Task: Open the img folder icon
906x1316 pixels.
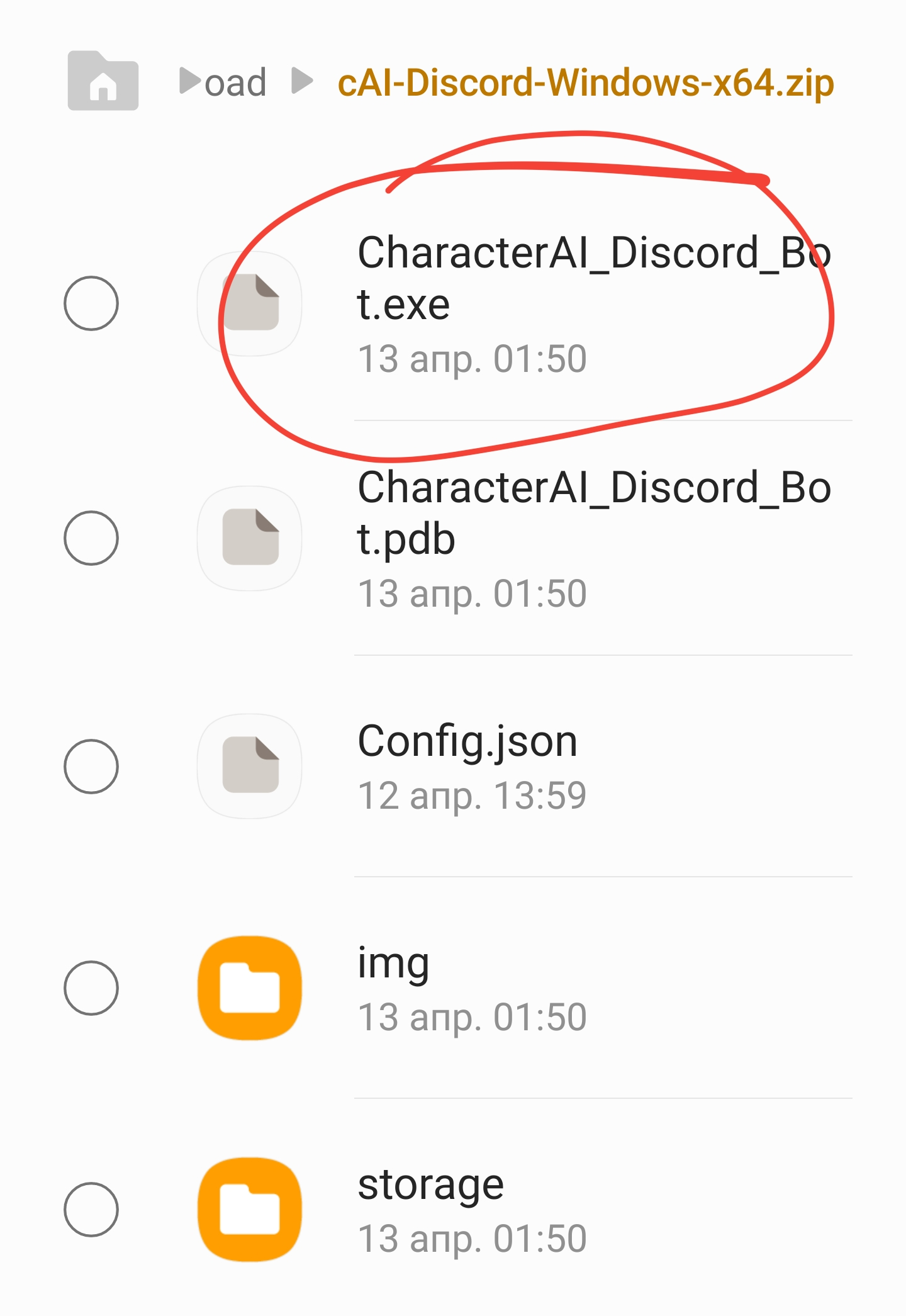Action: click(x=250, y=987)
